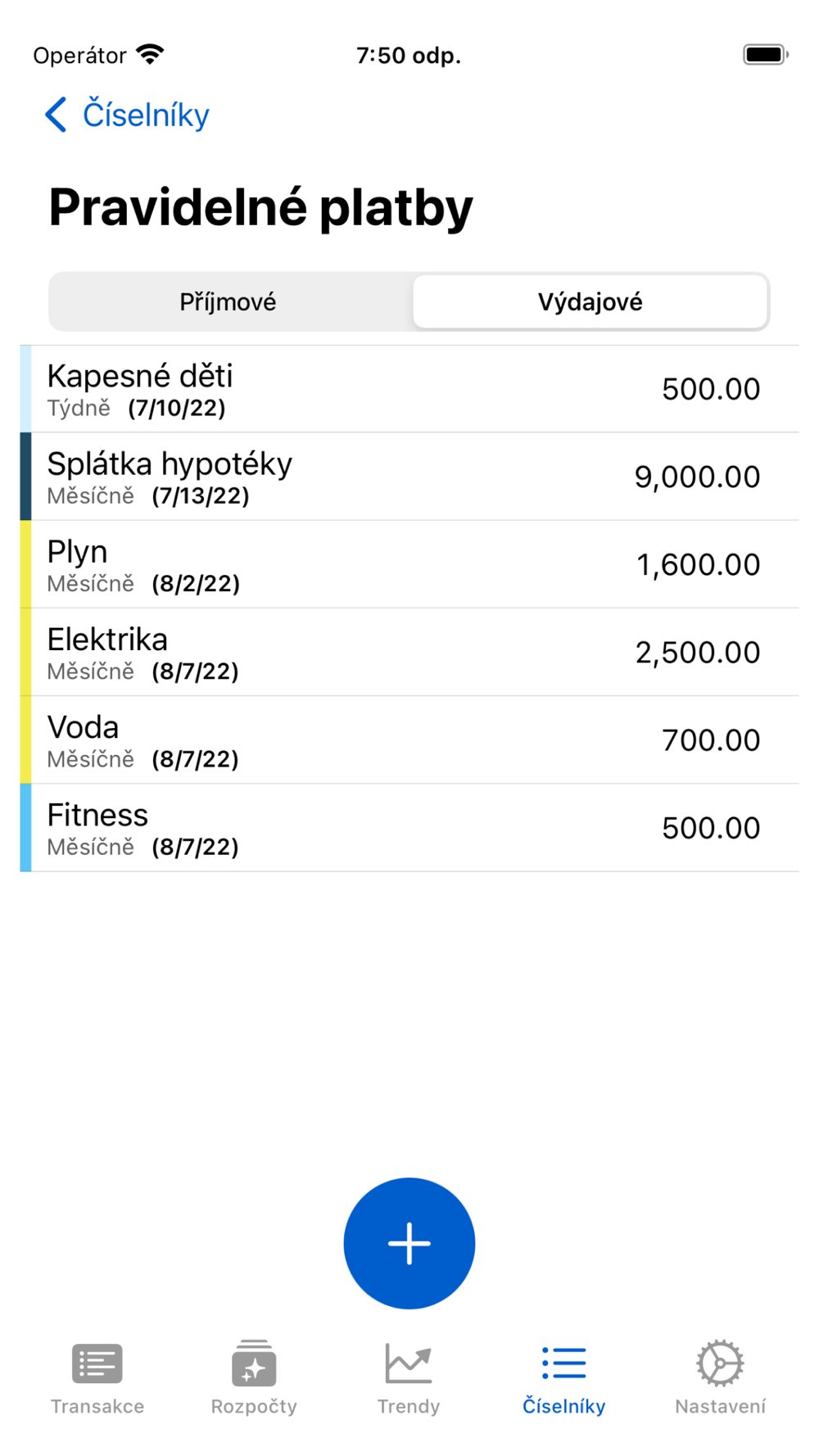Switch to the Transakce tab
819x1456 pixels.
tap(97, 1378)
